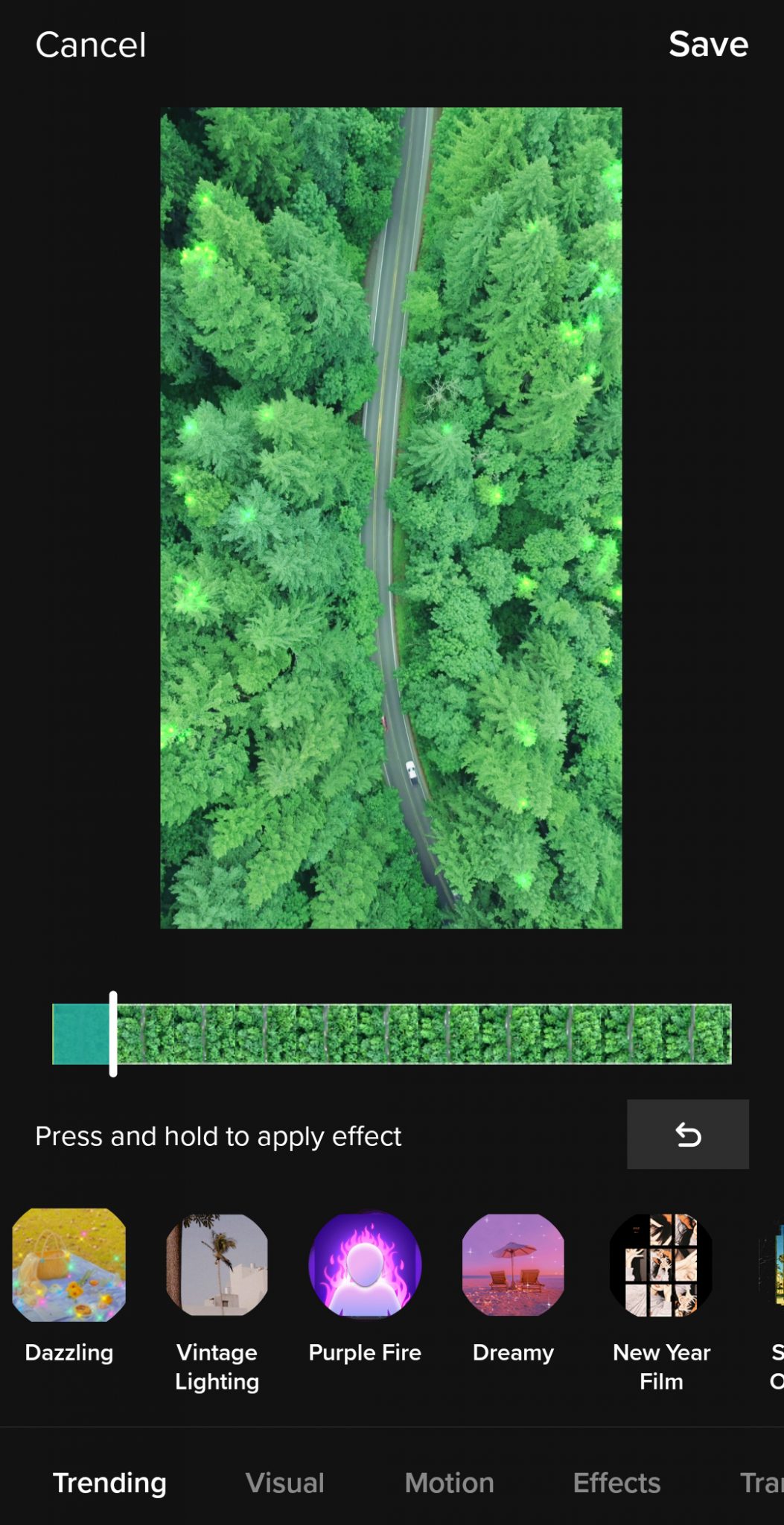
Task: Save the applied effects
Action: click(x=707, y=45)
